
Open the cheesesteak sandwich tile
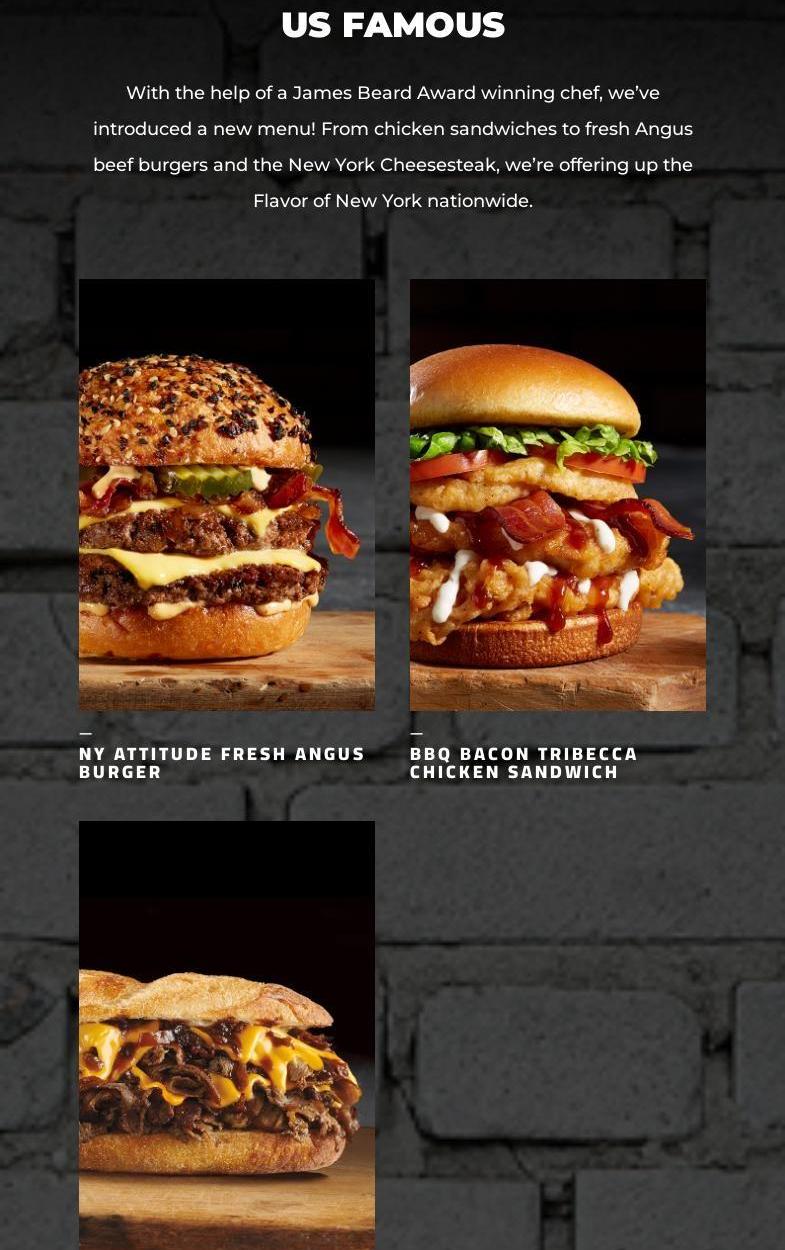[227, 1035]
